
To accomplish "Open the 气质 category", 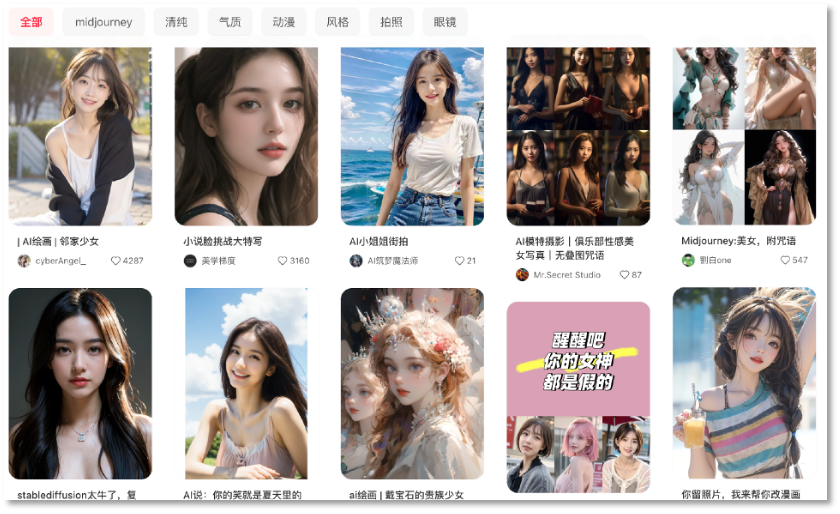I will click(x=229, y=22).
